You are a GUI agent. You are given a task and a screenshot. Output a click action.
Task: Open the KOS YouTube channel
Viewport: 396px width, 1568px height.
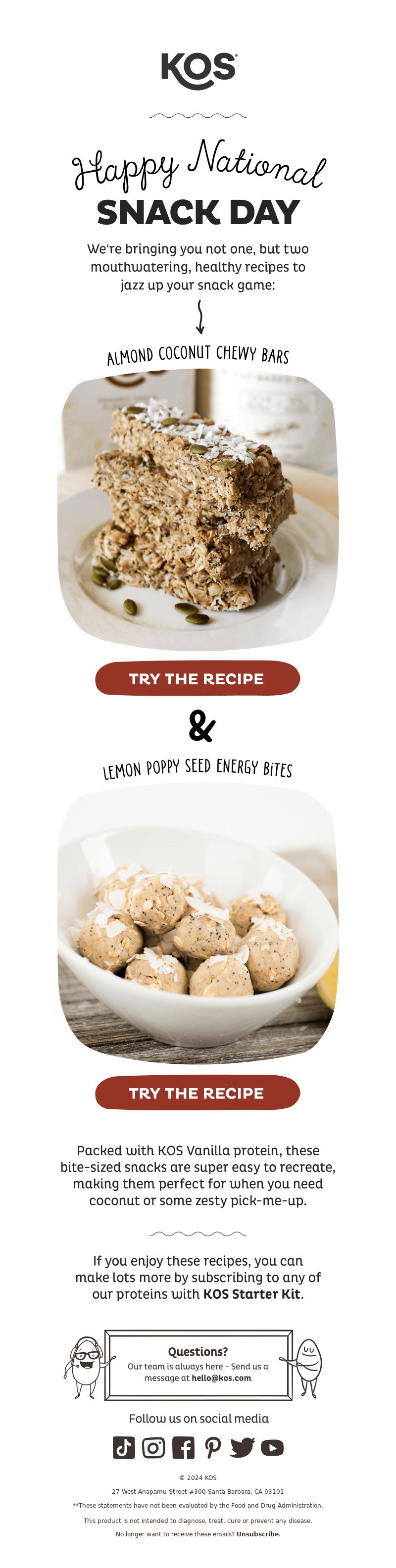click(x=272, y=1447)
